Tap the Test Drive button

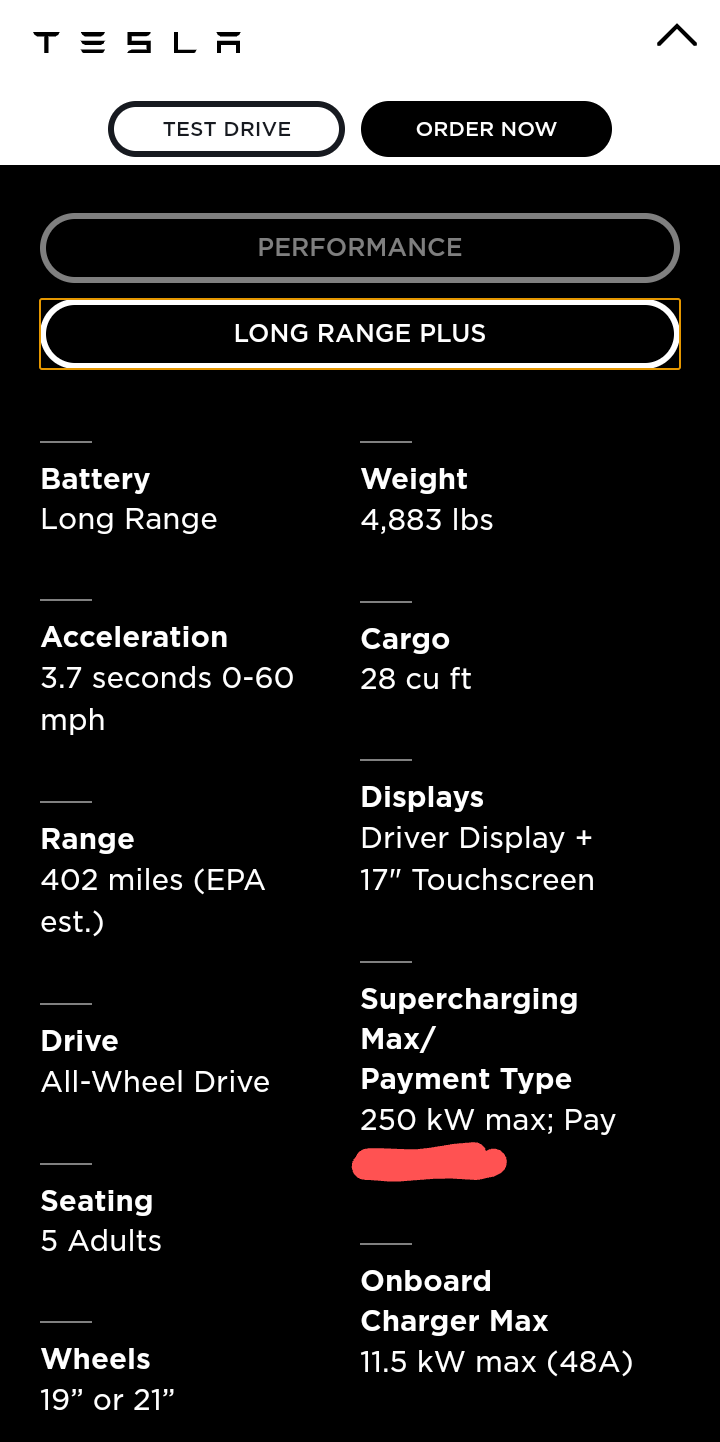[227, 129]
